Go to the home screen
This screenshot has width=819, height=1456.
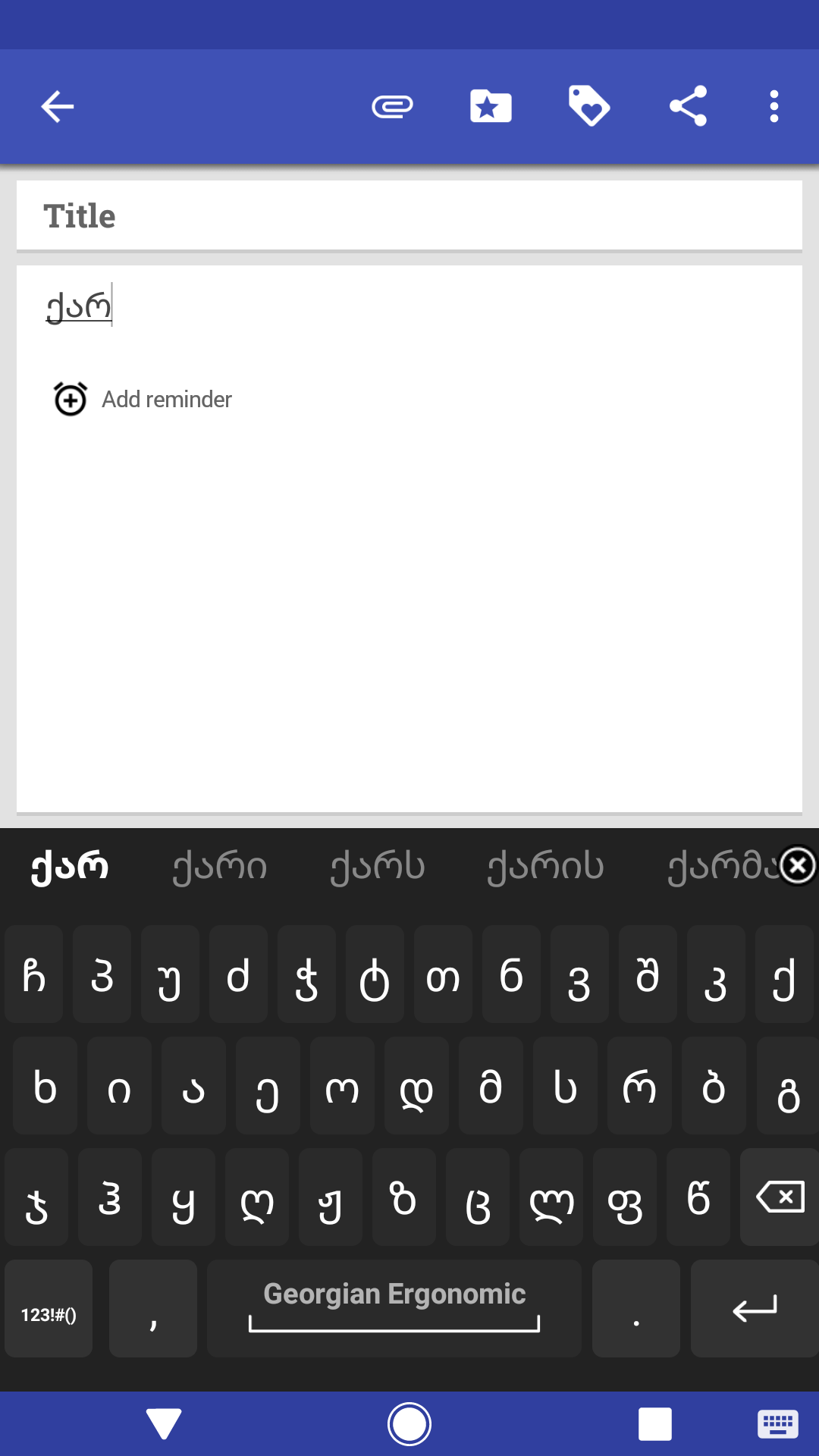[409, 1424]
